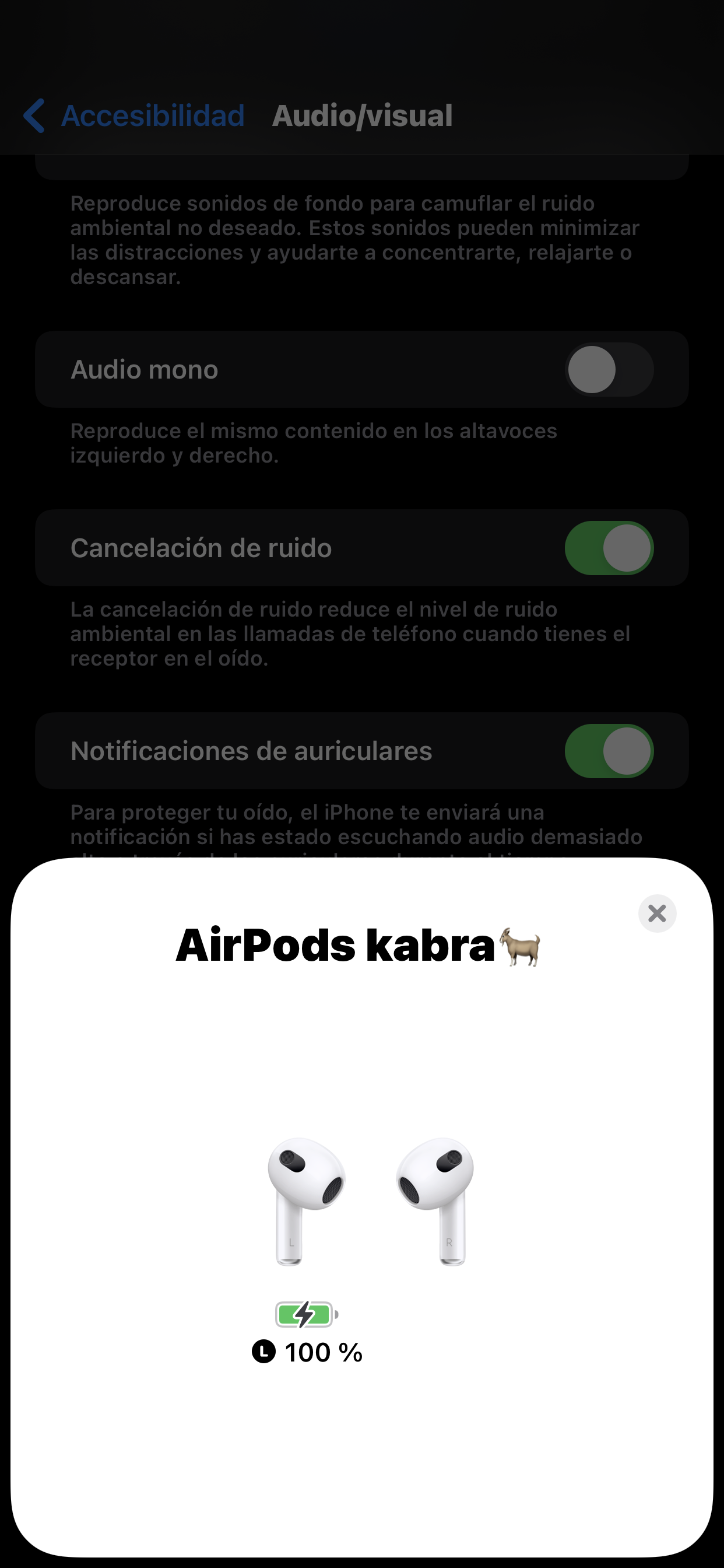Close the AirPods kabra popup
Image resolution: width=724 pixels, height=1568 pixels.
point(657,913)
